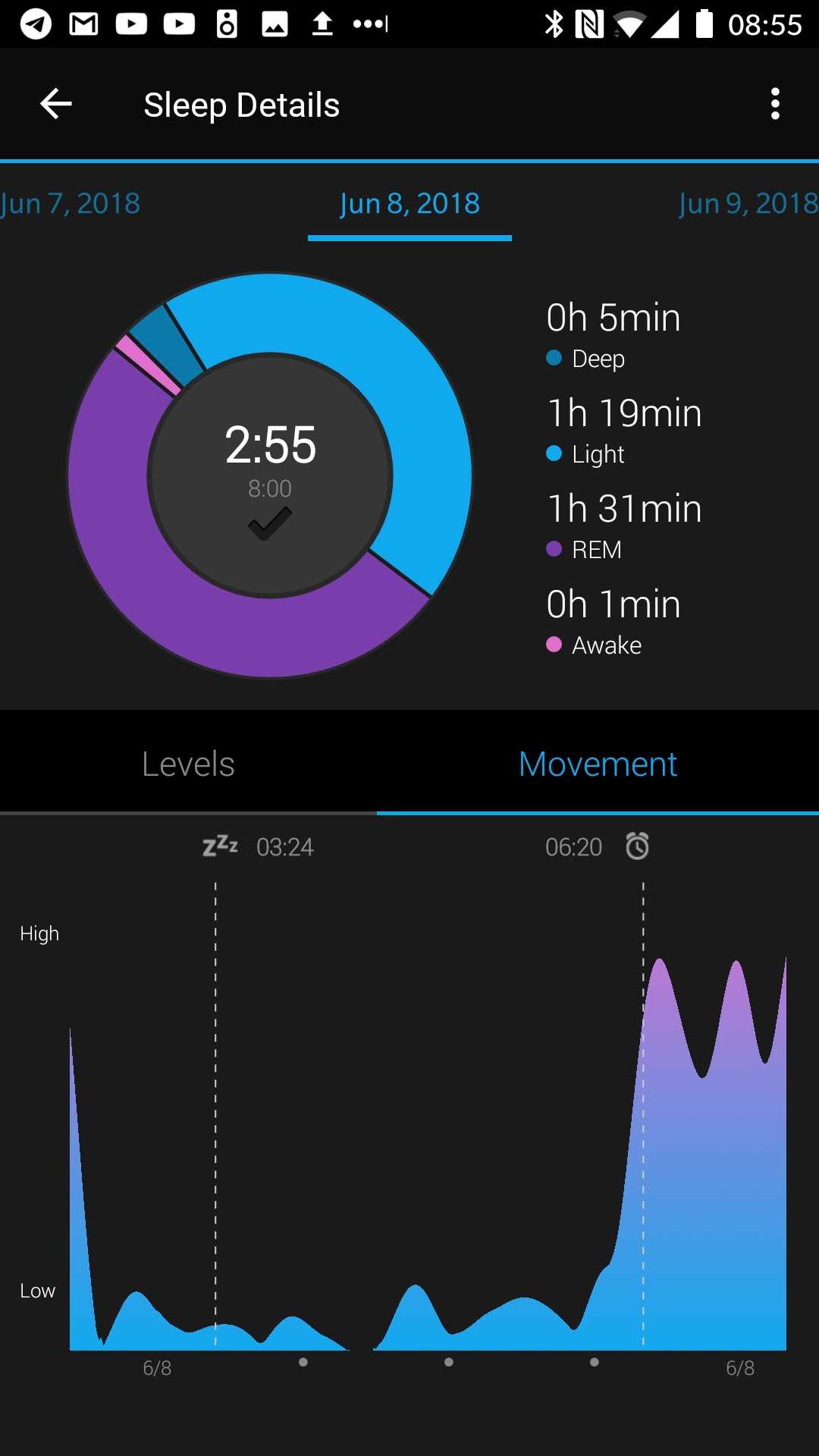This screenshot has width=819, height=1456.
Task: Switch to the Levels tab
Action: coord(188,764)
